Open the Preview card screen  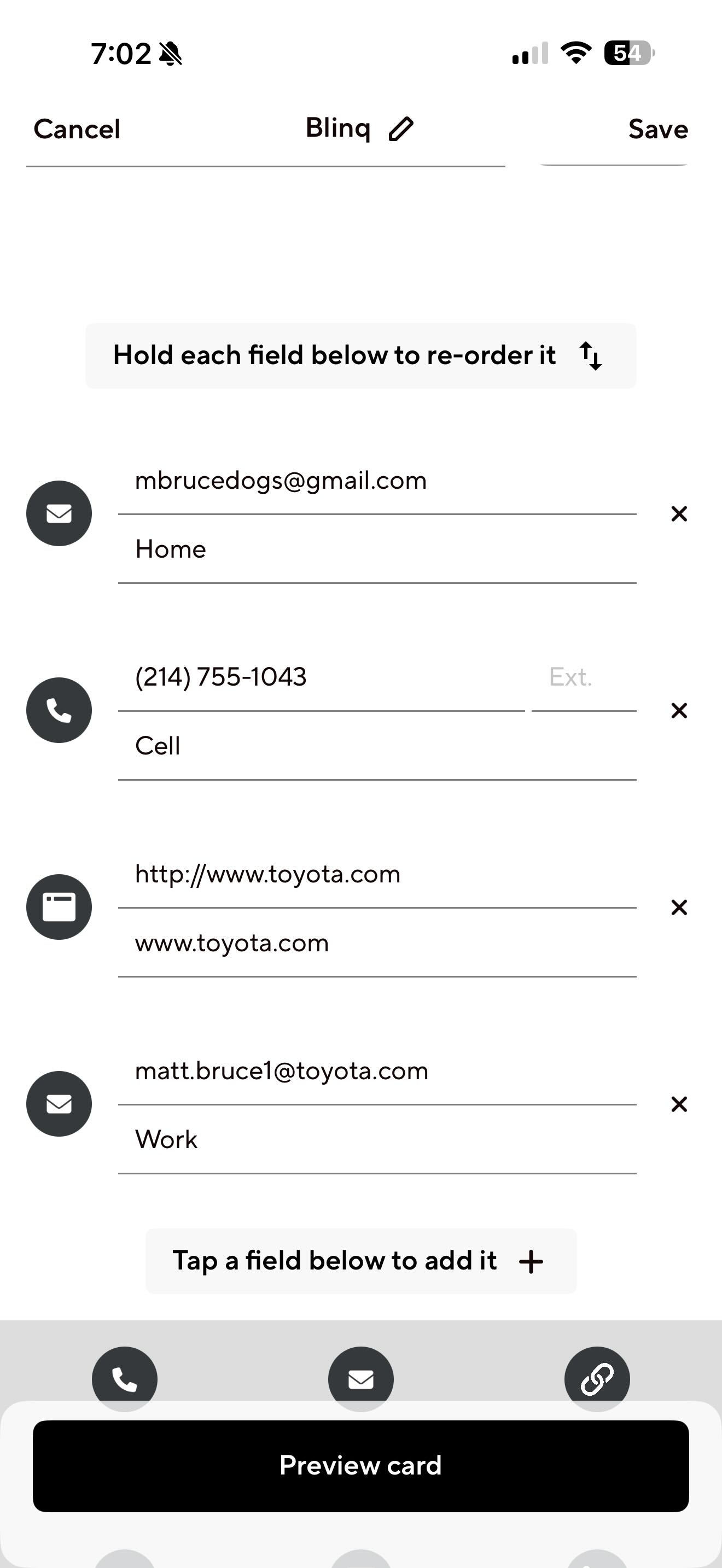coord(360,1466)
